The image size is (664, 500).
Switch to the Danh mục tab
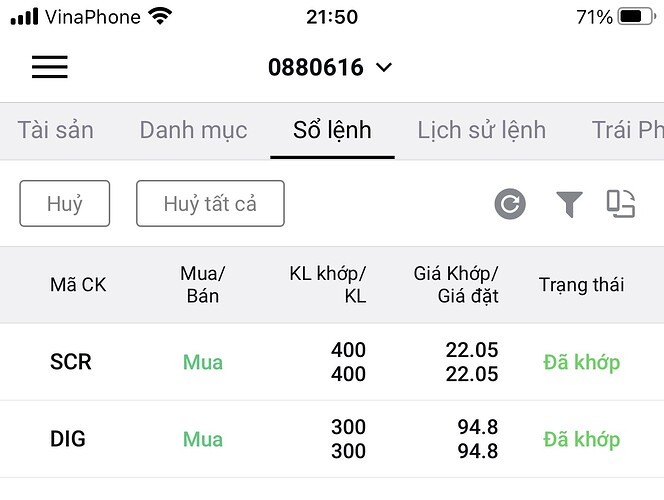coord(193,130)
